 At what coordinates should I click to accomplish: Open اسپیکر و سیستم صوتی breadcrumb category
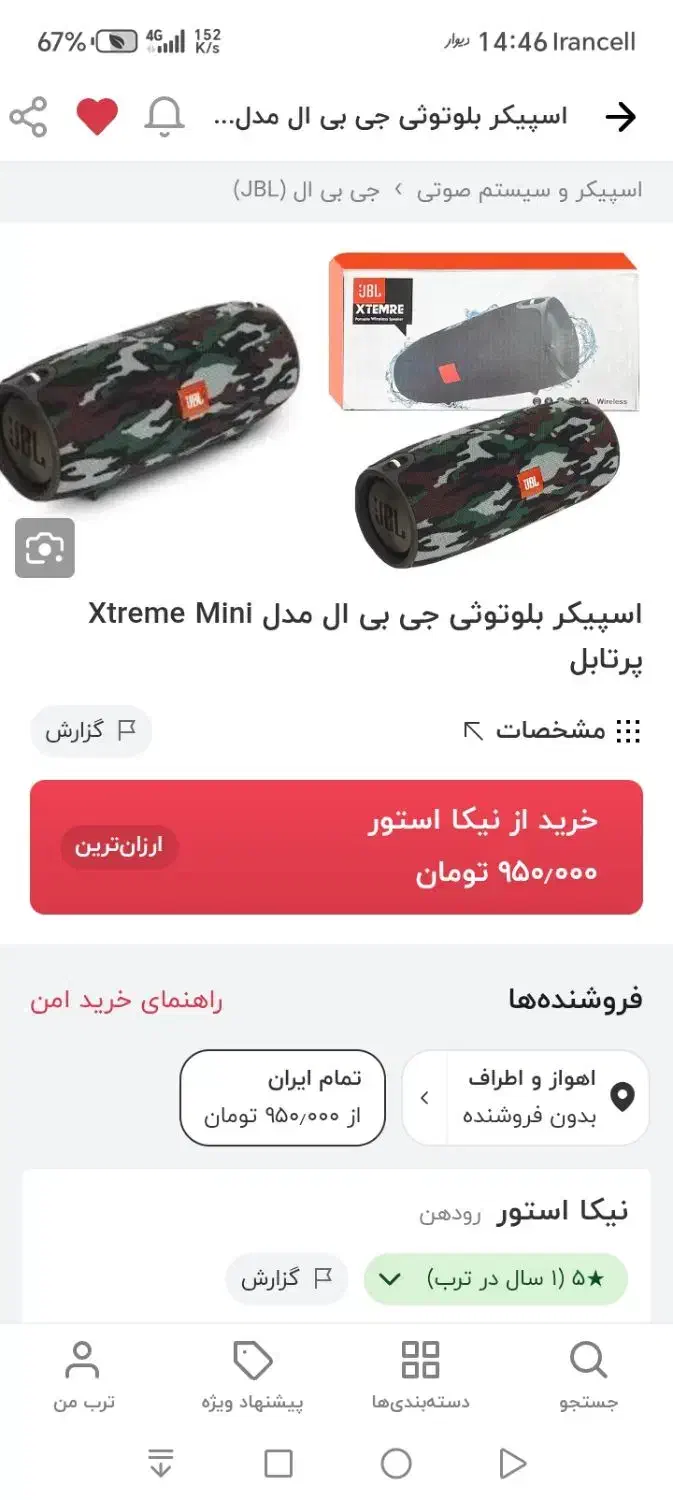[529, 190]
